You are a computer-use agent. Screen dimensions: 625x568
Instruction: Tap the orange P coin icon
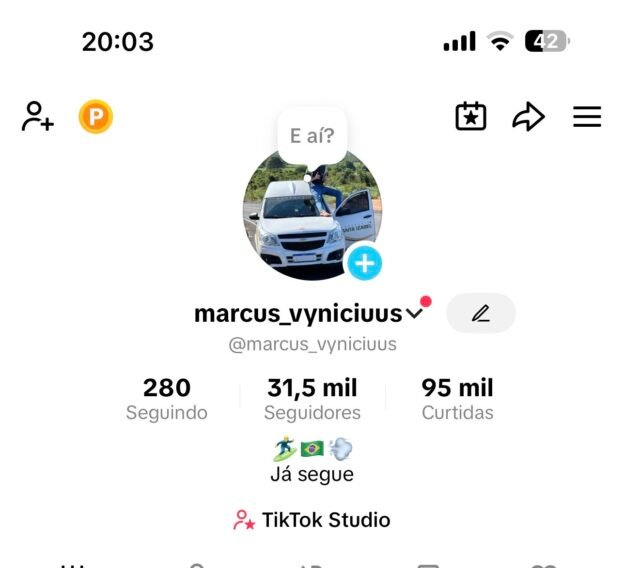point(96,118)
